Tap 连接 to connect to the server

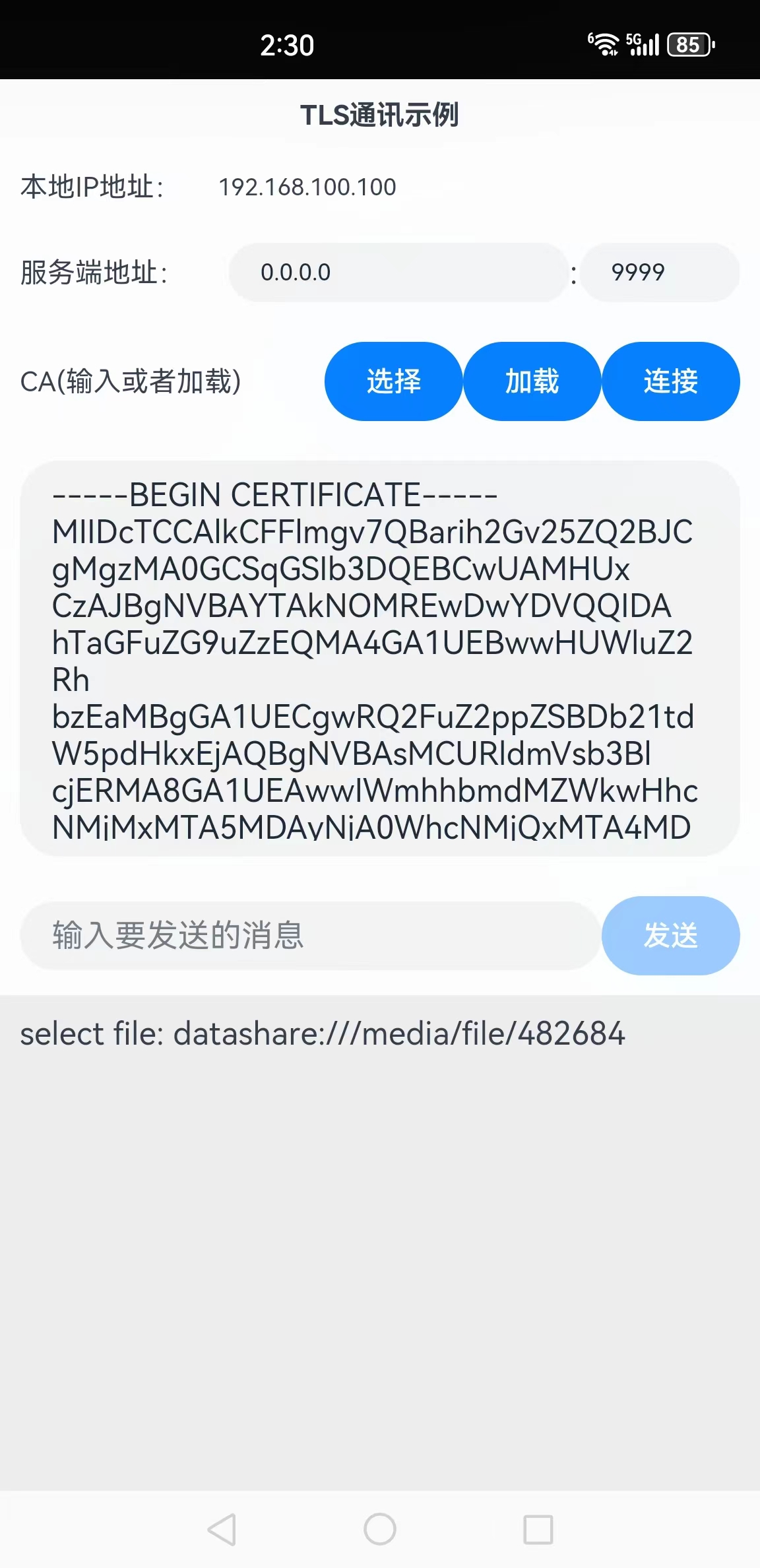point(670,381)
